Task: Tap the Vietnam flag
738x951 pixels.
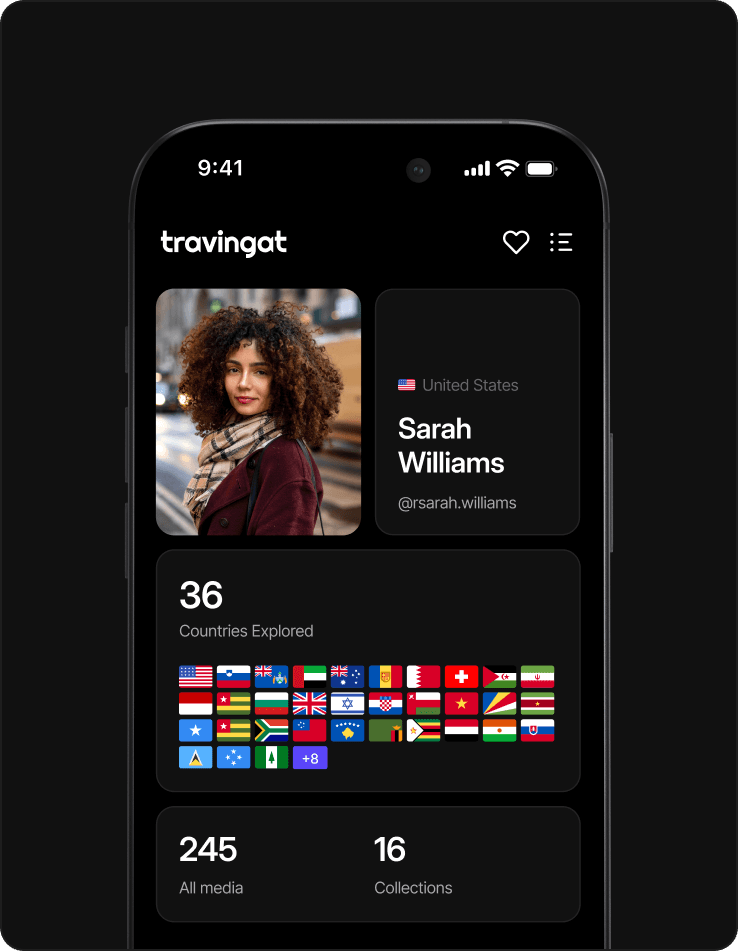Action: (462, 703)
